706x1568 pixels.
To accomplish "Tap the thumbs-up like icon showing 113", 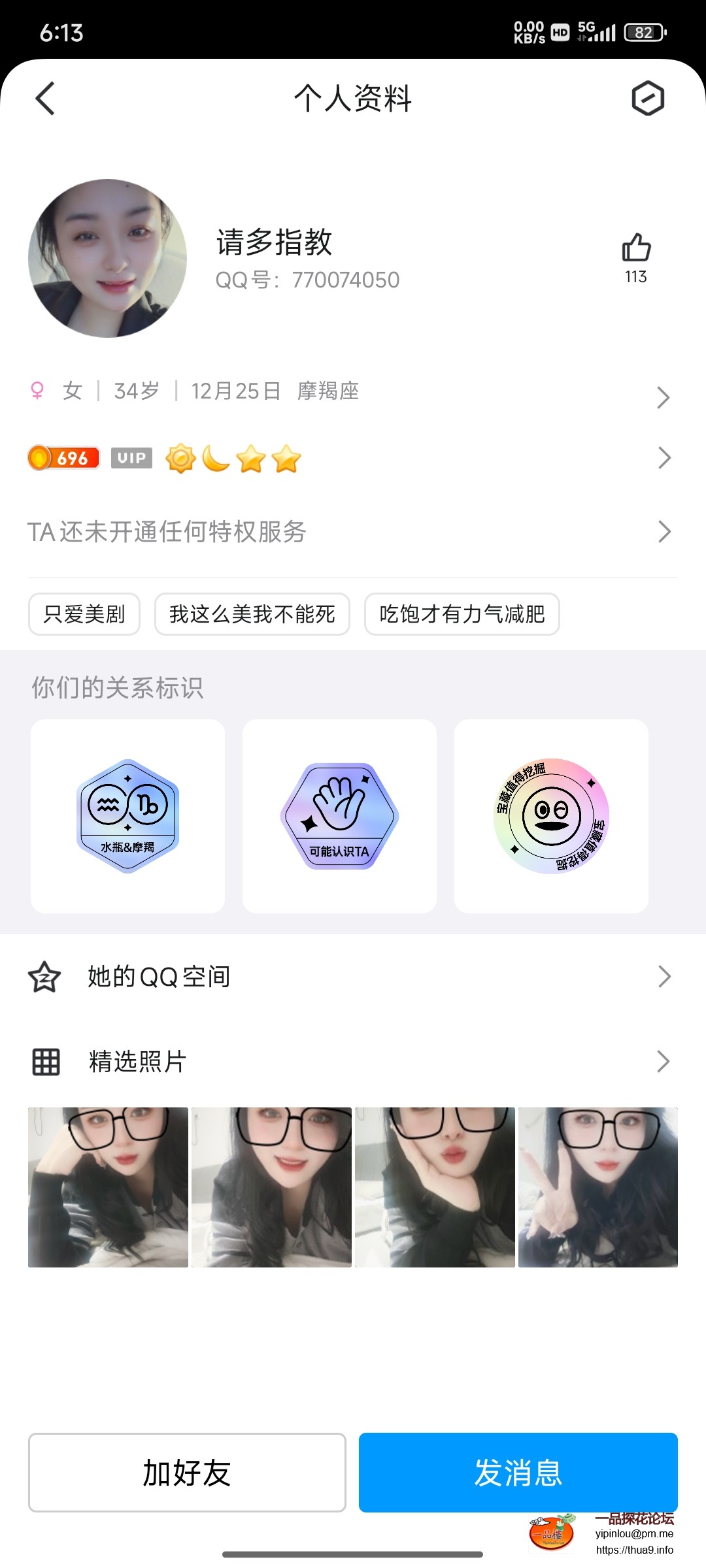I will tap(635, 248).
